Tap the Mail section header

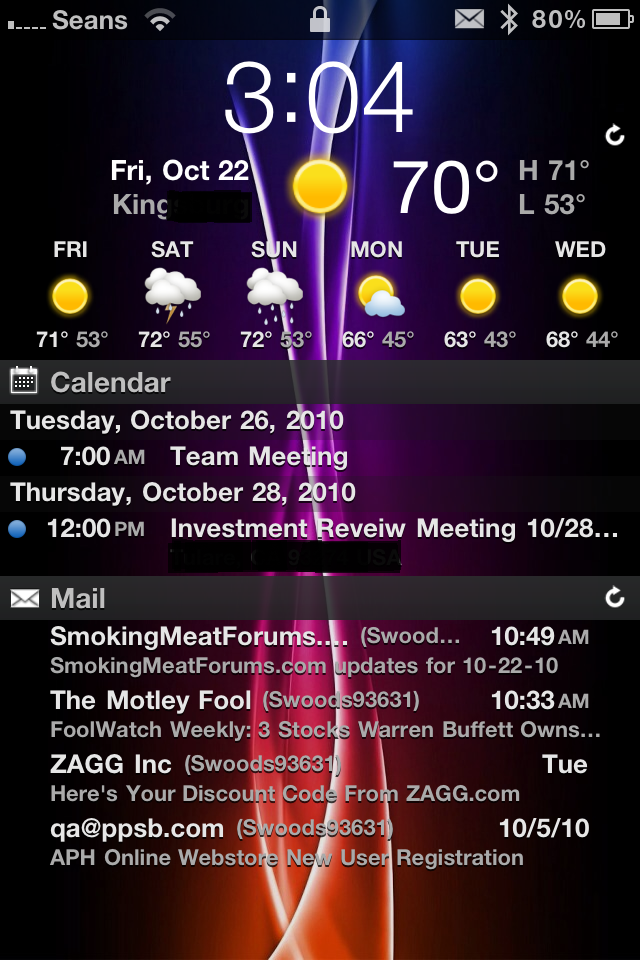click(78, 598)
